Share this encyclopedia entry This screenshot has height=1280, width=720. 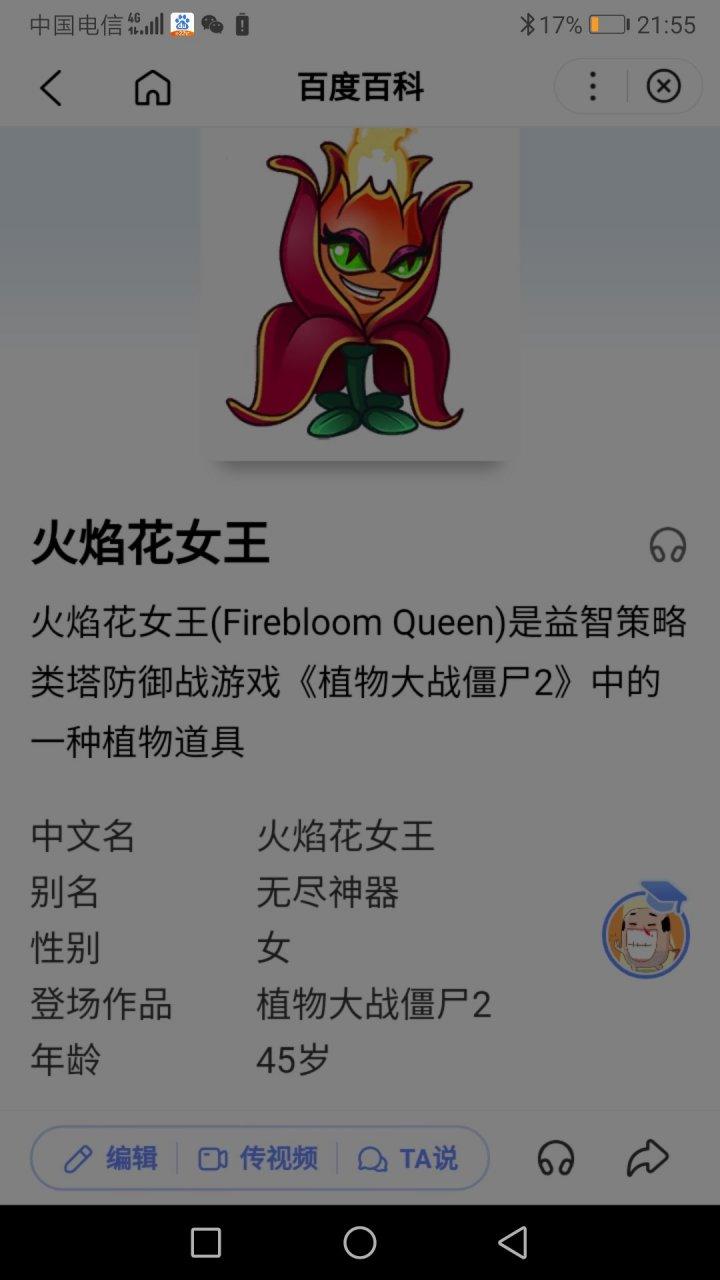647,1158
